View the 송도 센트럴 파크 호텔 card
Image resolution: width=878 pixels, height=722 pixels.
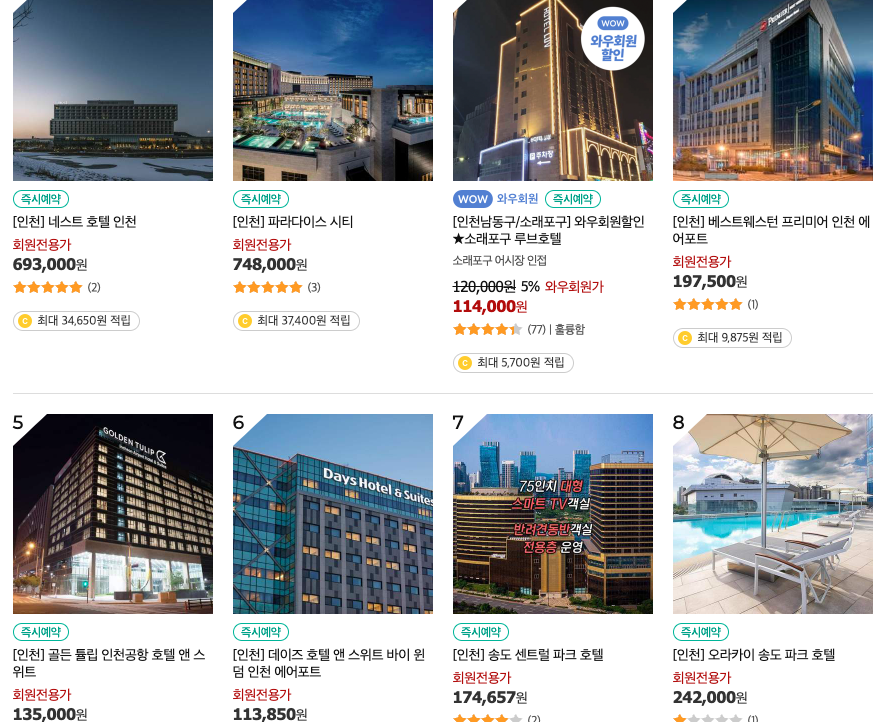click(x=528, y=655)
